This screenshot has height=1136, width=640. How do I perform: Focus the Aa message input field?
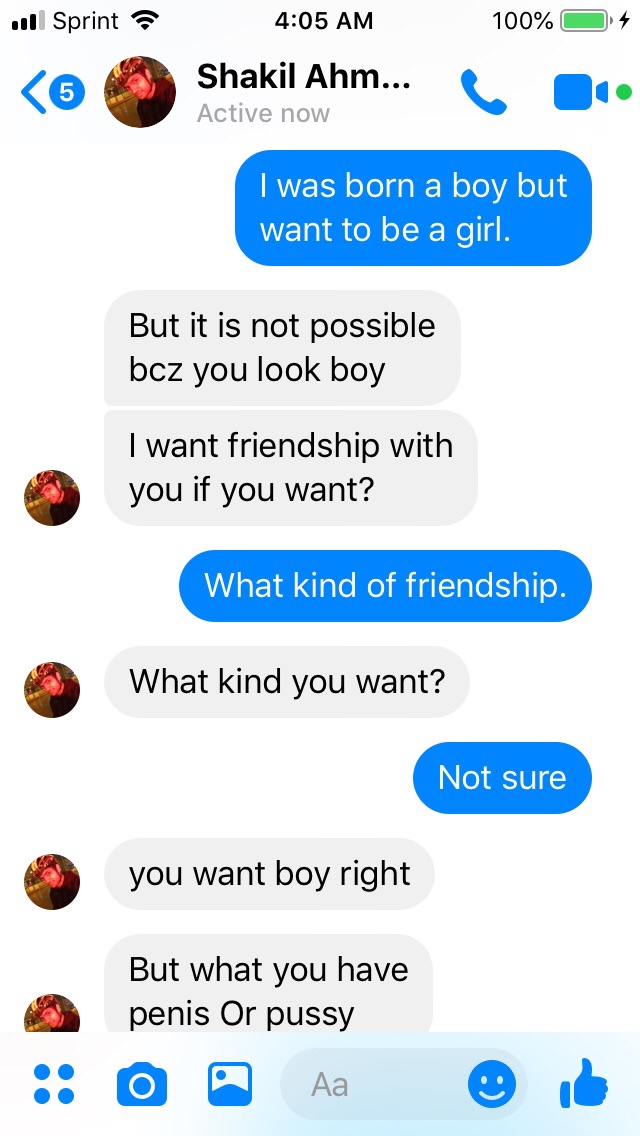click(x=370, y=1084)
